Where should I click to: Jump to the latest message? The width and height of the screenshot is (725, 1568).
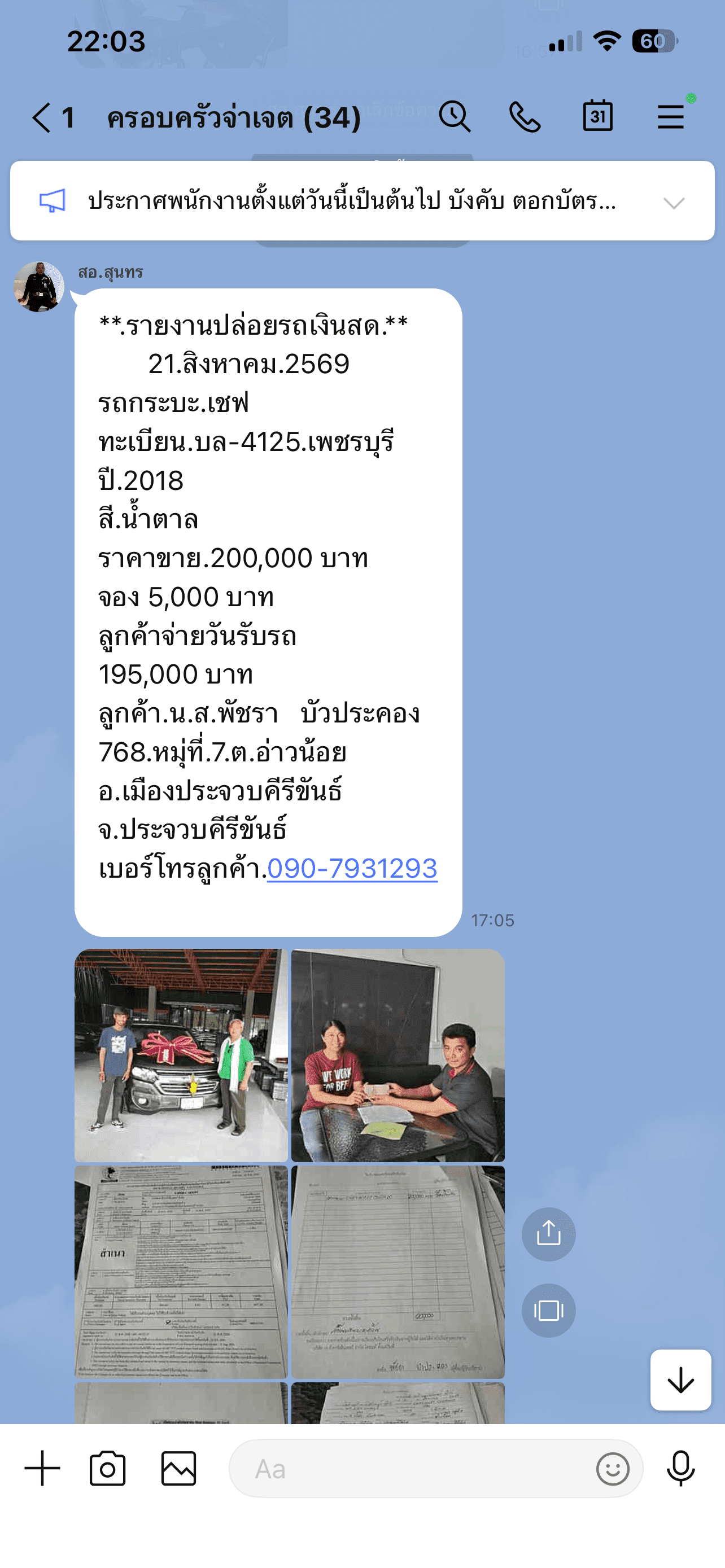click(680, 1380)
